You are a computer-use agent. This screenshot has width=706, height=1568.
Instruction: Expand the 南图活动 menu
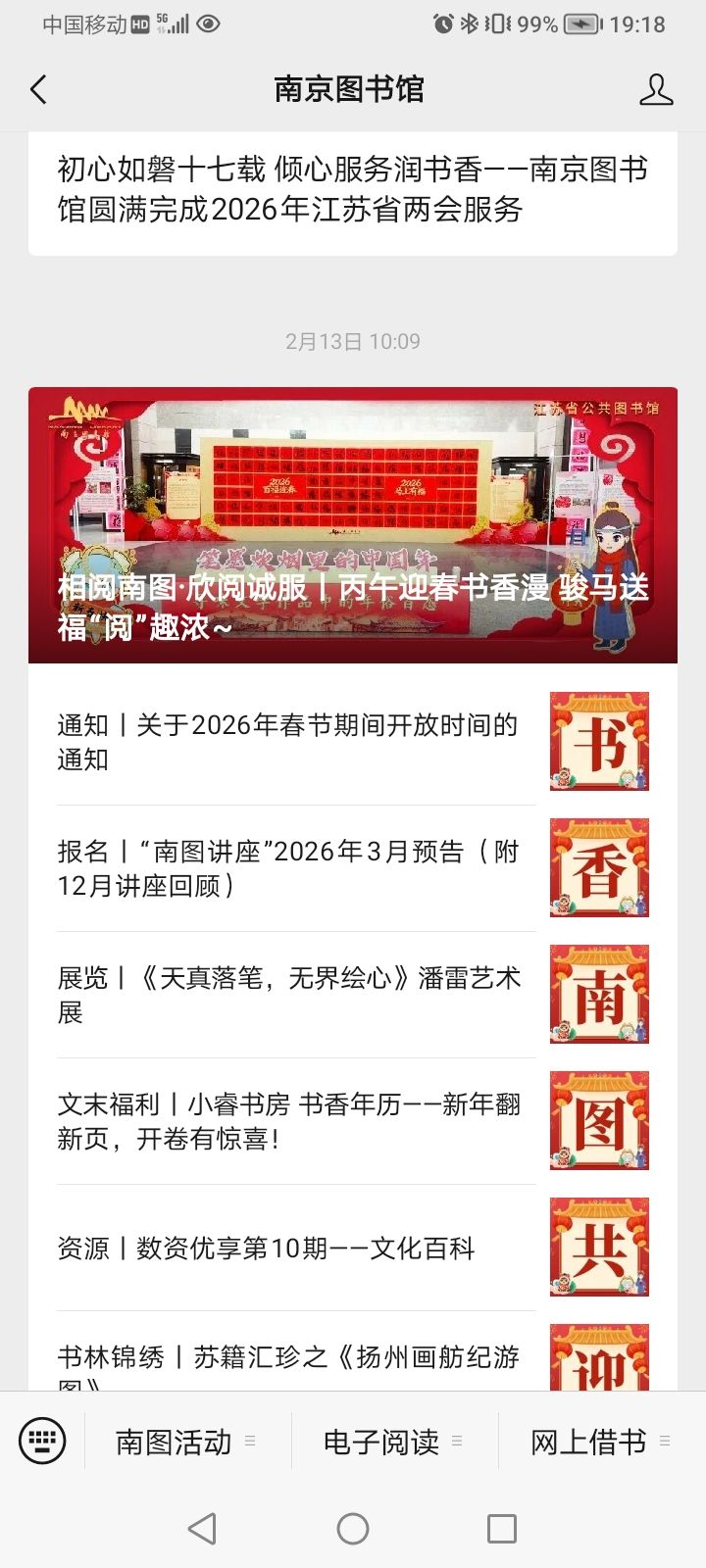[186, 1442]
